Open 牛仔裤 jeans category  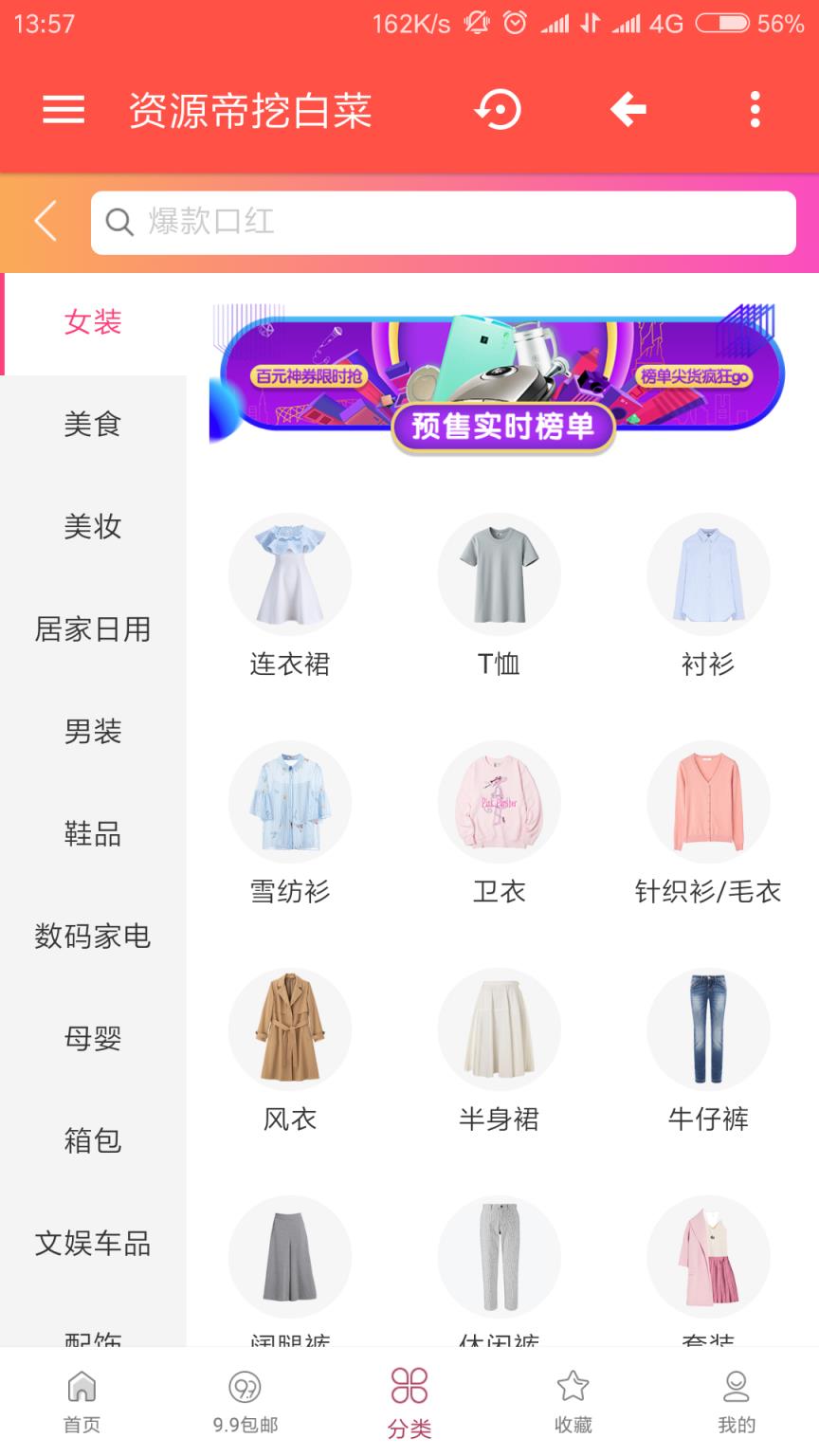(x=708, y=1029)
